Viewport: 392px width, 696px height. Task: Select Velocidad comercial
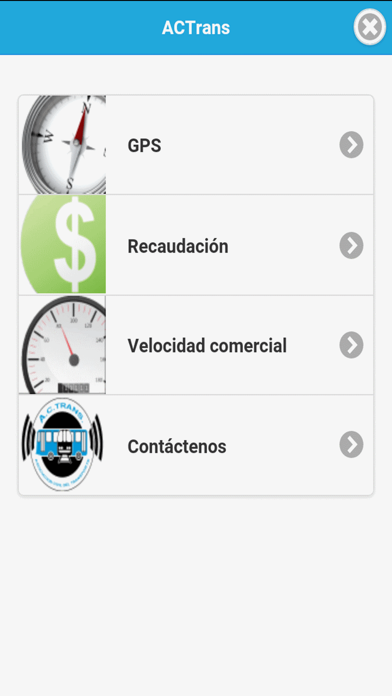pos(196,345)
